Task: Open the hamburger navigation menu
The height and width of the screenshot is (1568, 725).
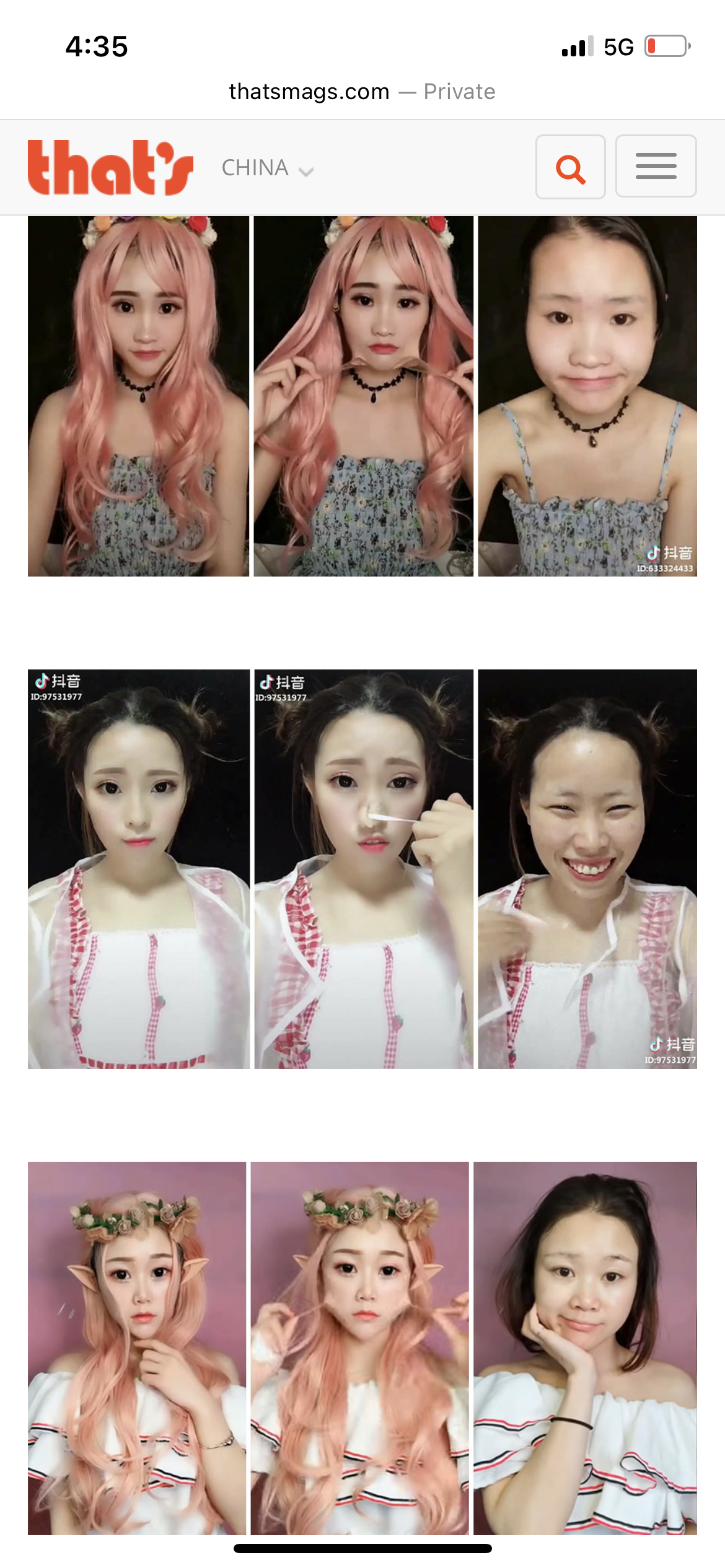Action: coord(656,167)
